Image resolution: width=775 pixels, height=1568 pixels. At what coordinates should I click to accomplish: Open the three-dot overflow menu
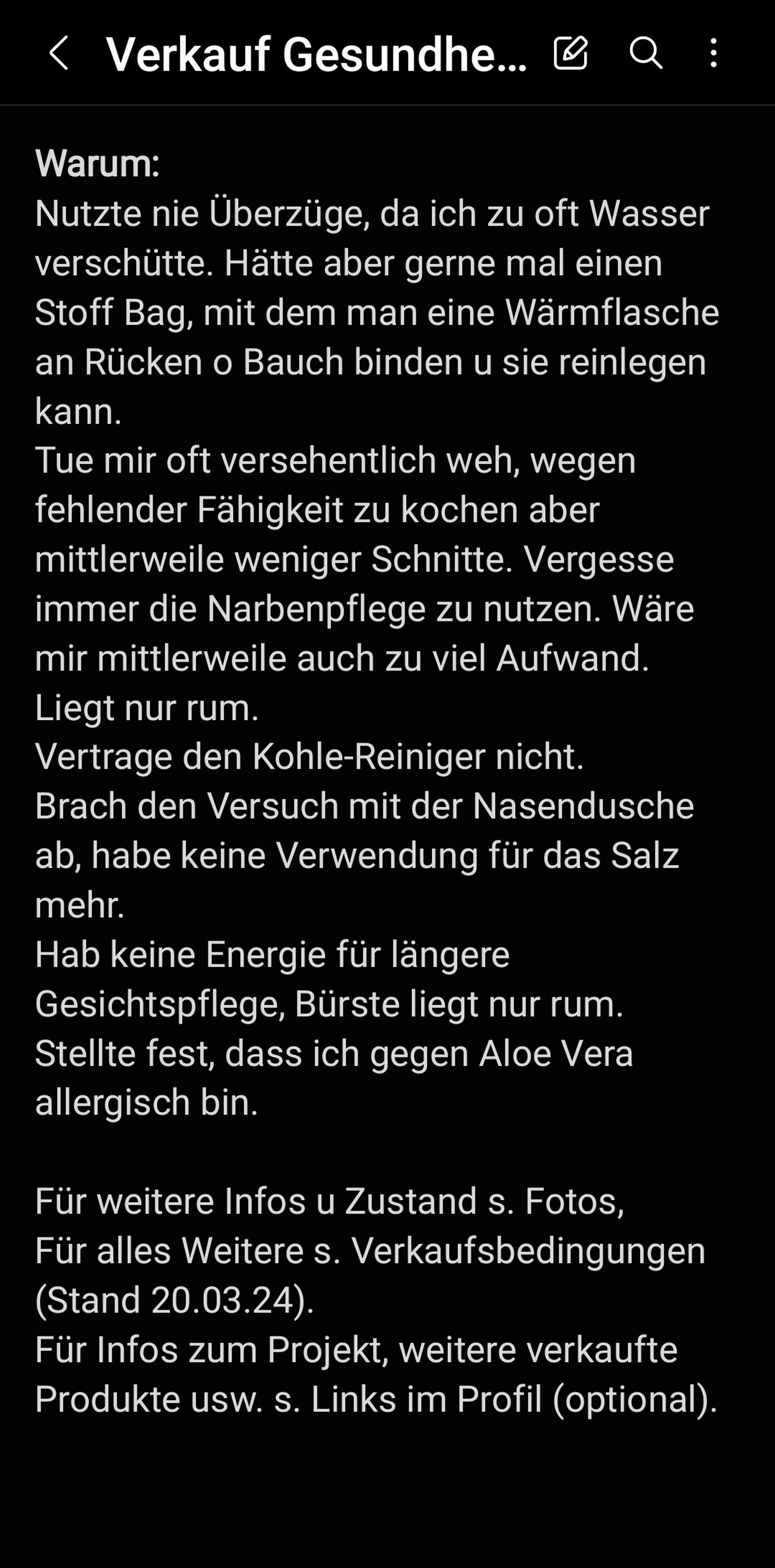(x=713, y=53)
